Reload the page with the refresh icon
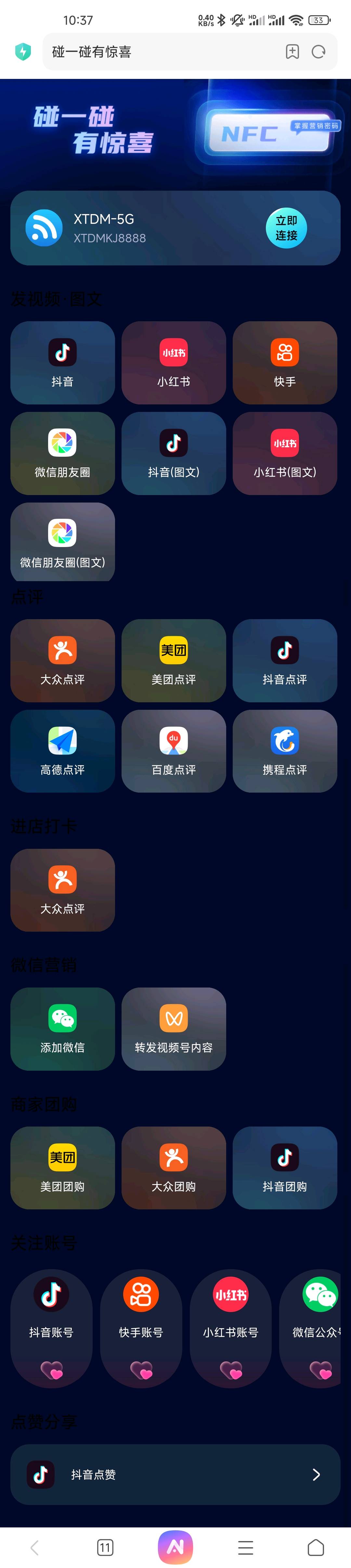This screenshot has width=351, height=1568. (x=318, y=52)
